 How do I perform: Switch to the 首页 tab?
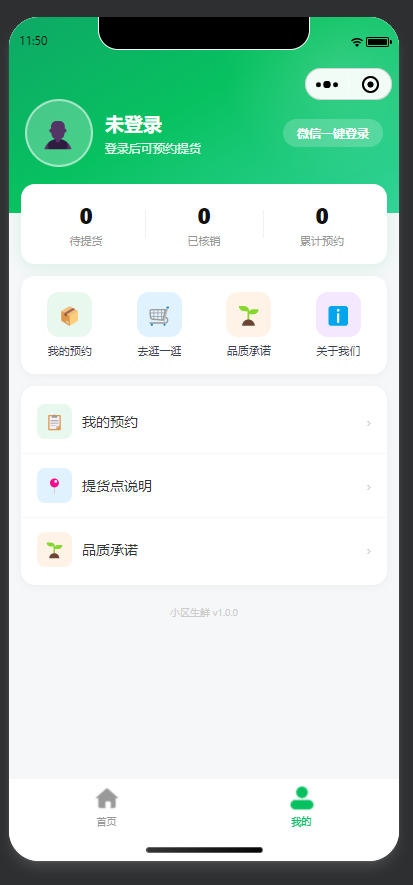107,808
